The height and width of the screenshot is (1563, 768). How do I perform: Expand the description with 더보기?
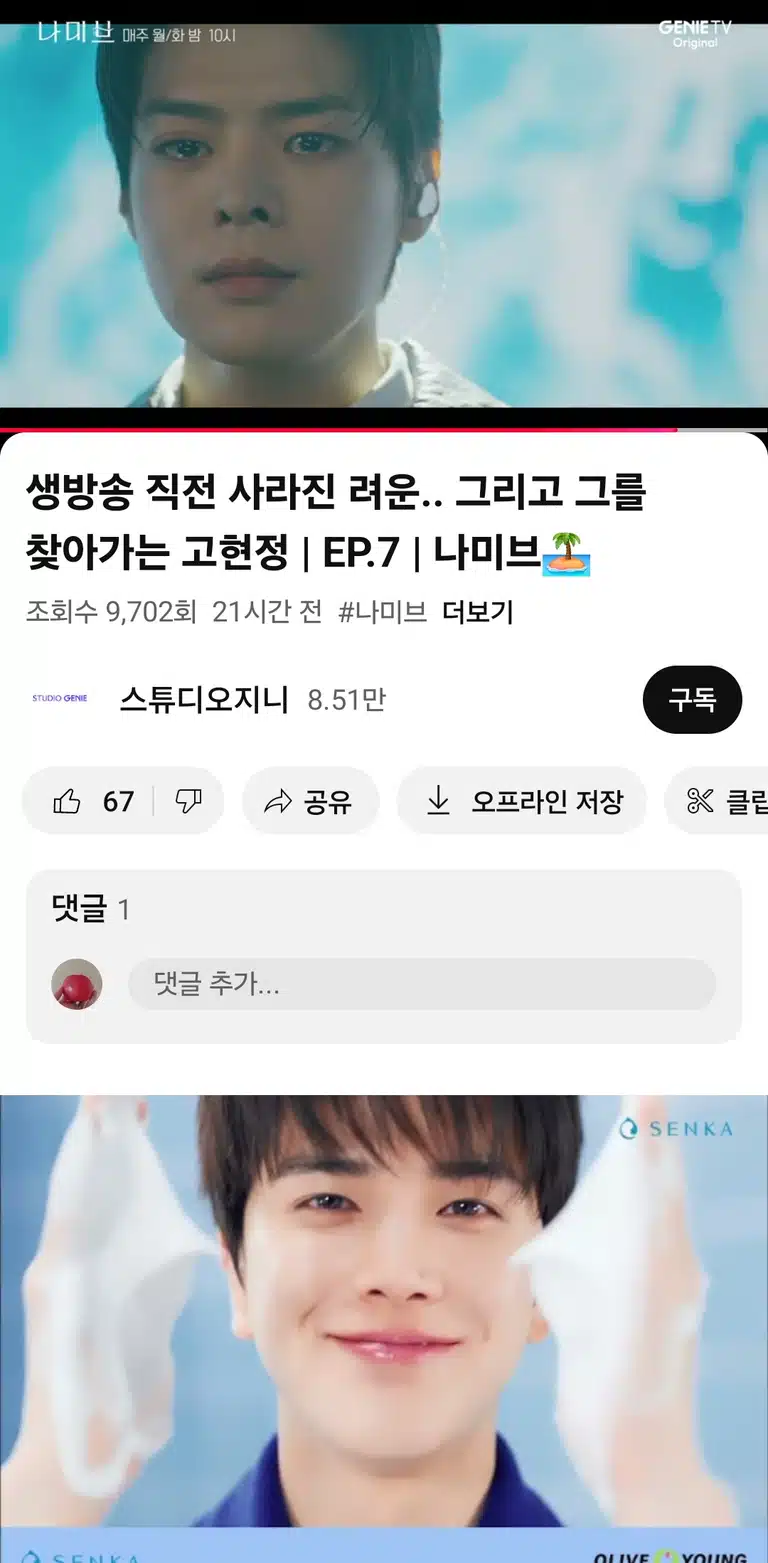(478, 612)
